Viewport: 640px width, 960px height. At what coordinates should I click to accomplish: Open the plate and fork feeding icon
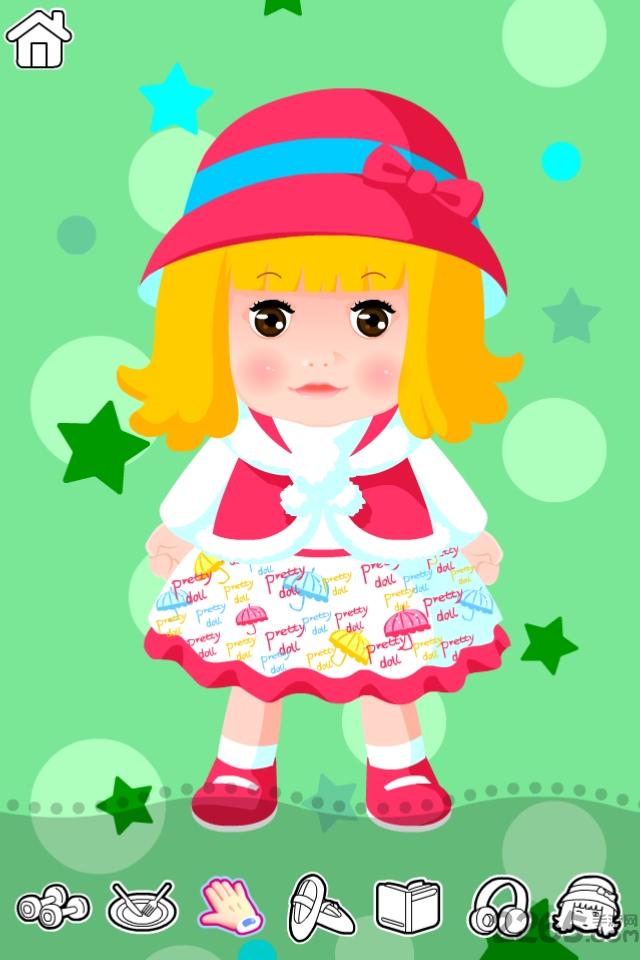click(142, 905)
